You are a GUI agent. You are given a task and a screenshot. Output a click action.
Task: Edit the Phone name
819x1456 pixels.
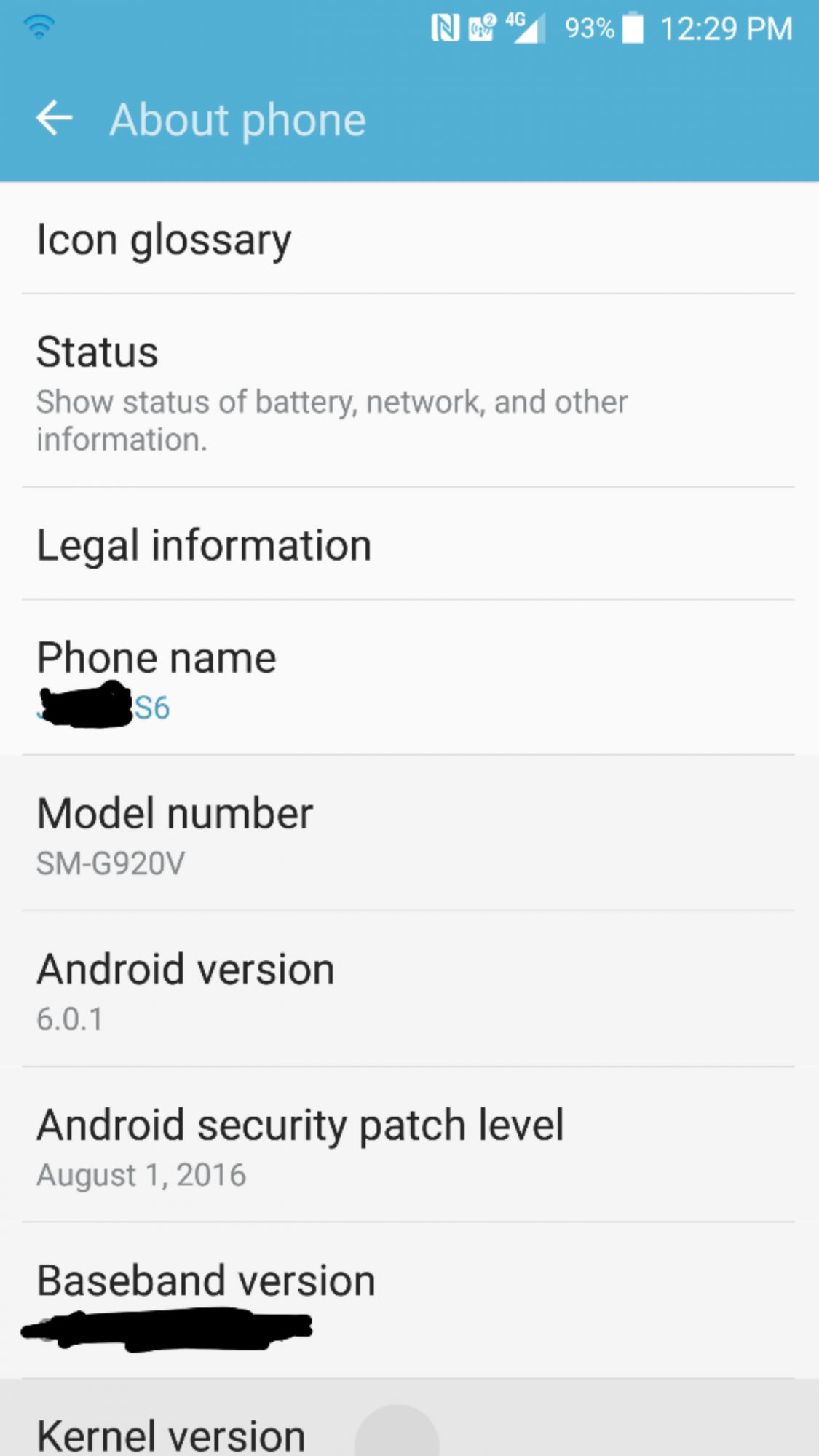click(x=408, y=679)
